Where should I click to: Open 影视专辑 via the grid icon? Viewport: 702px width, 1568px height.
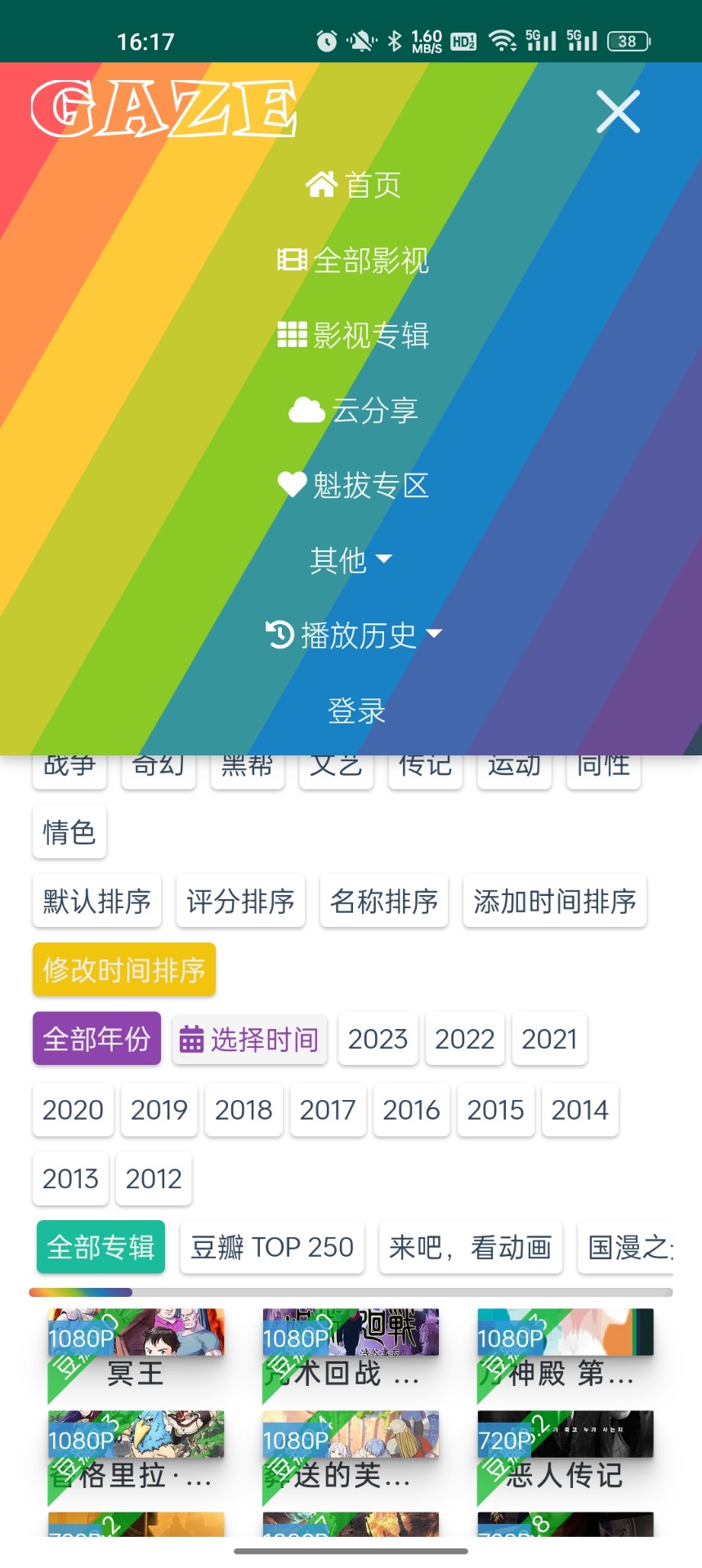coord(292,335)
